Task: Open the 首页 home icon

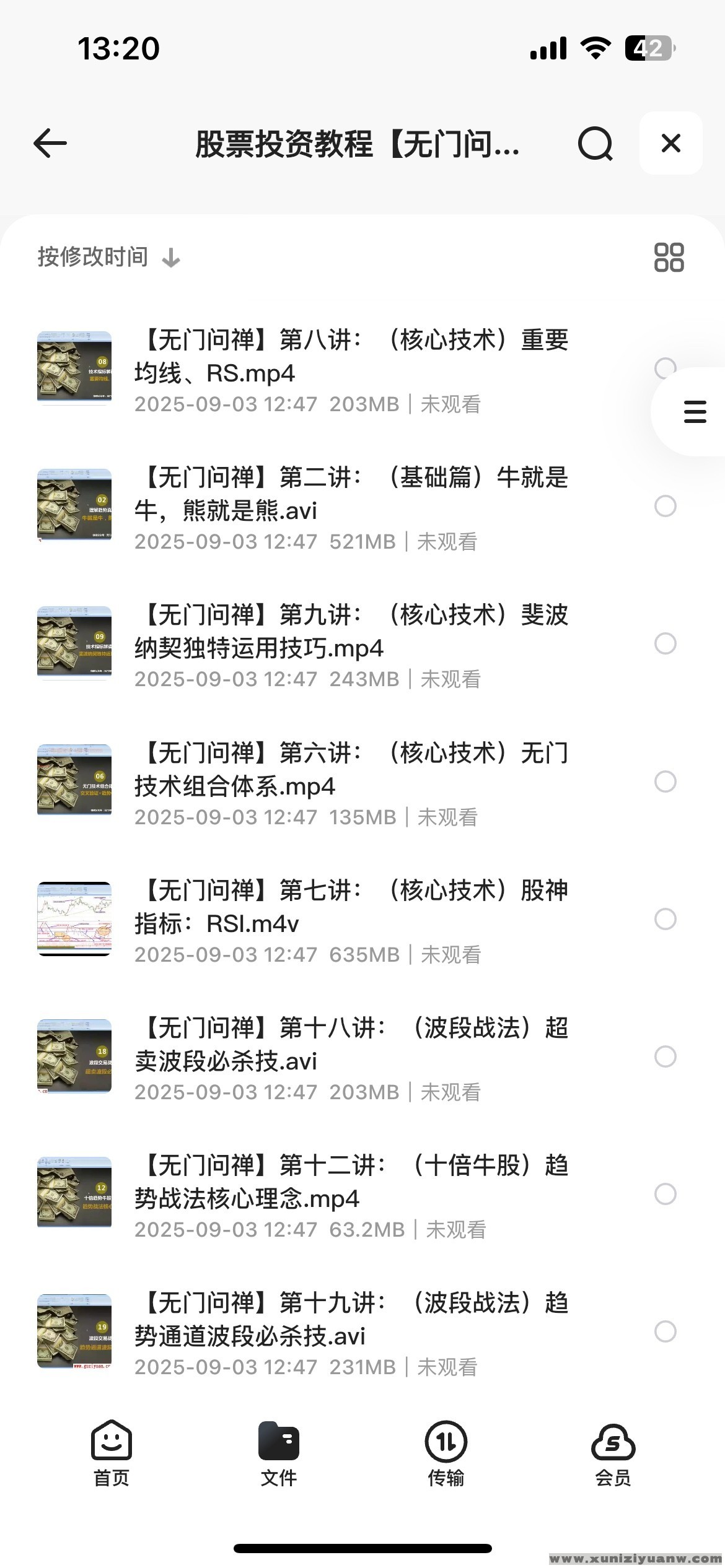Action: pos(110,1456)
